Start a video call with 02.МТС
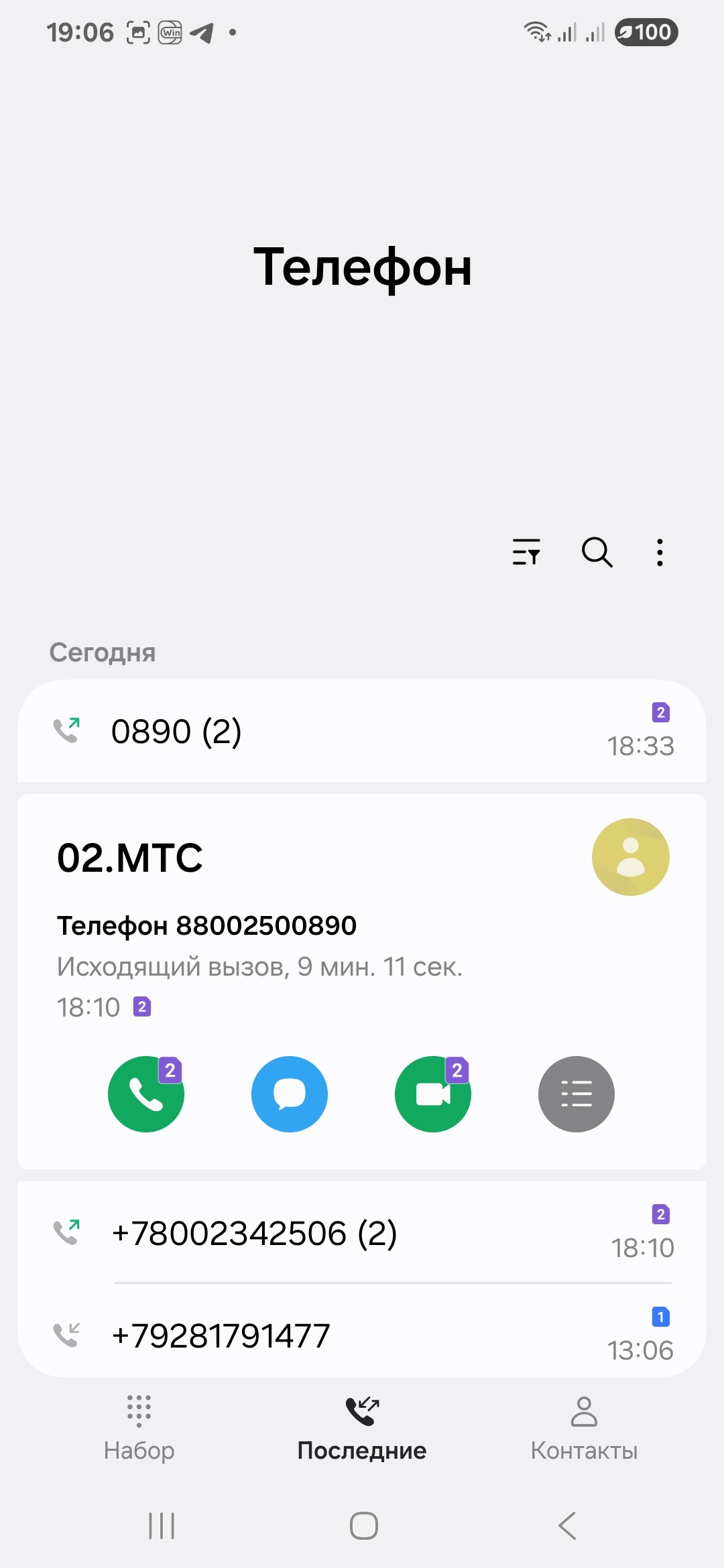The height and width of the screenshot is (1568, 724). coord(433,1094)
